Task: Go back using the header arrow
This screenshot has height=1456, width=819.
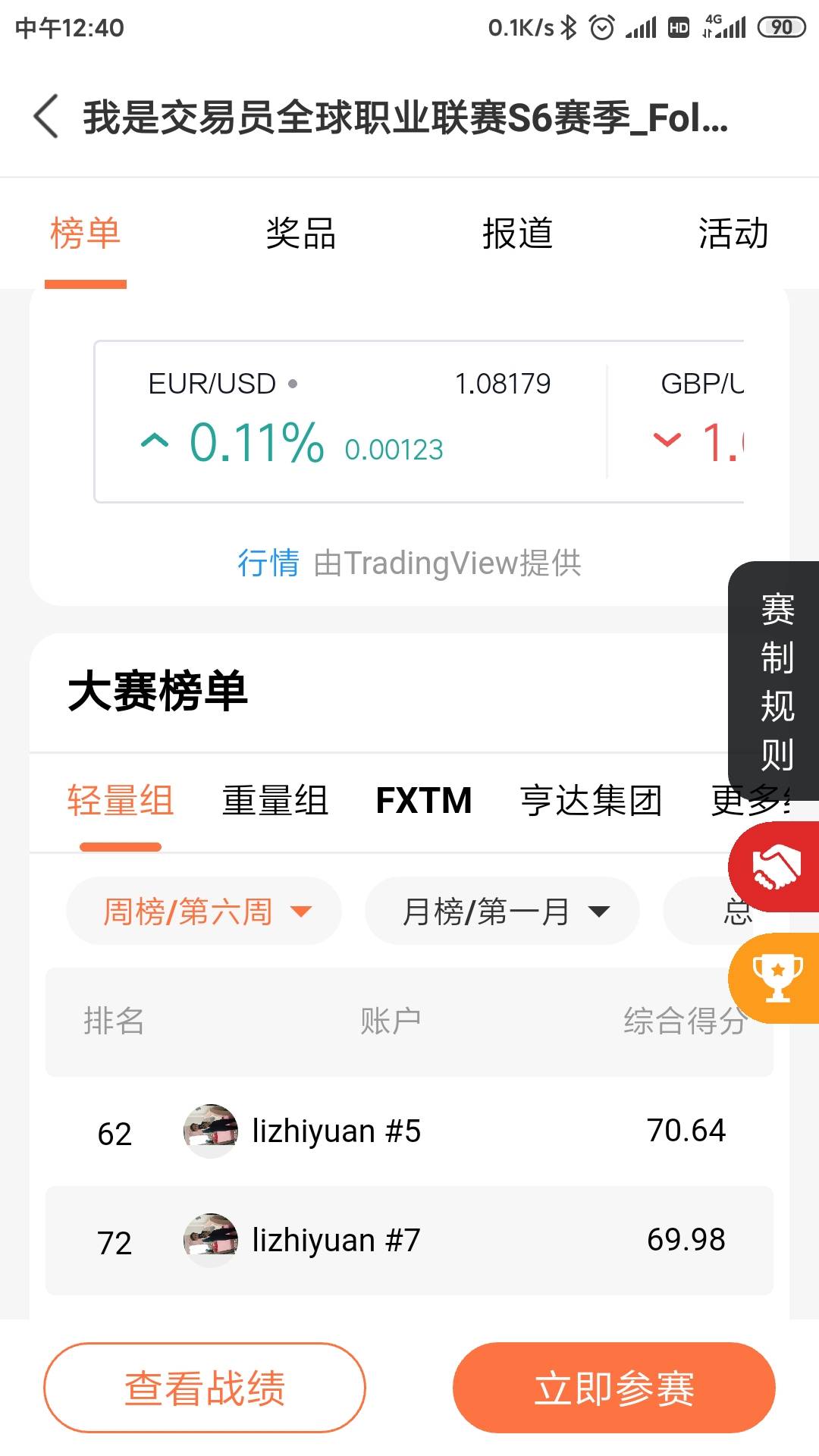Action: 46,117
